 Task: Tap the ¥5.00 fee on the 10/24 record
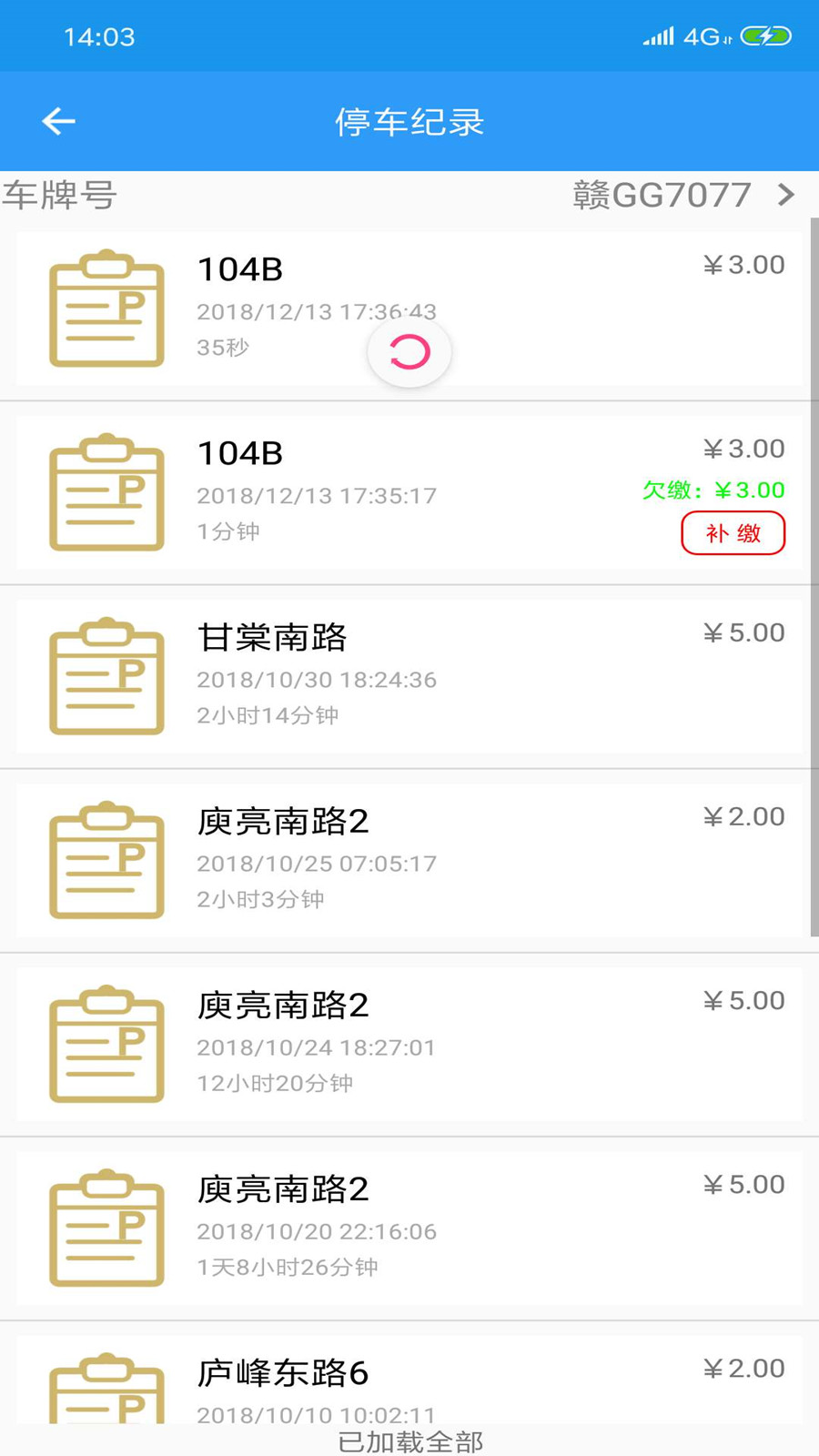(x=743, y=999)
